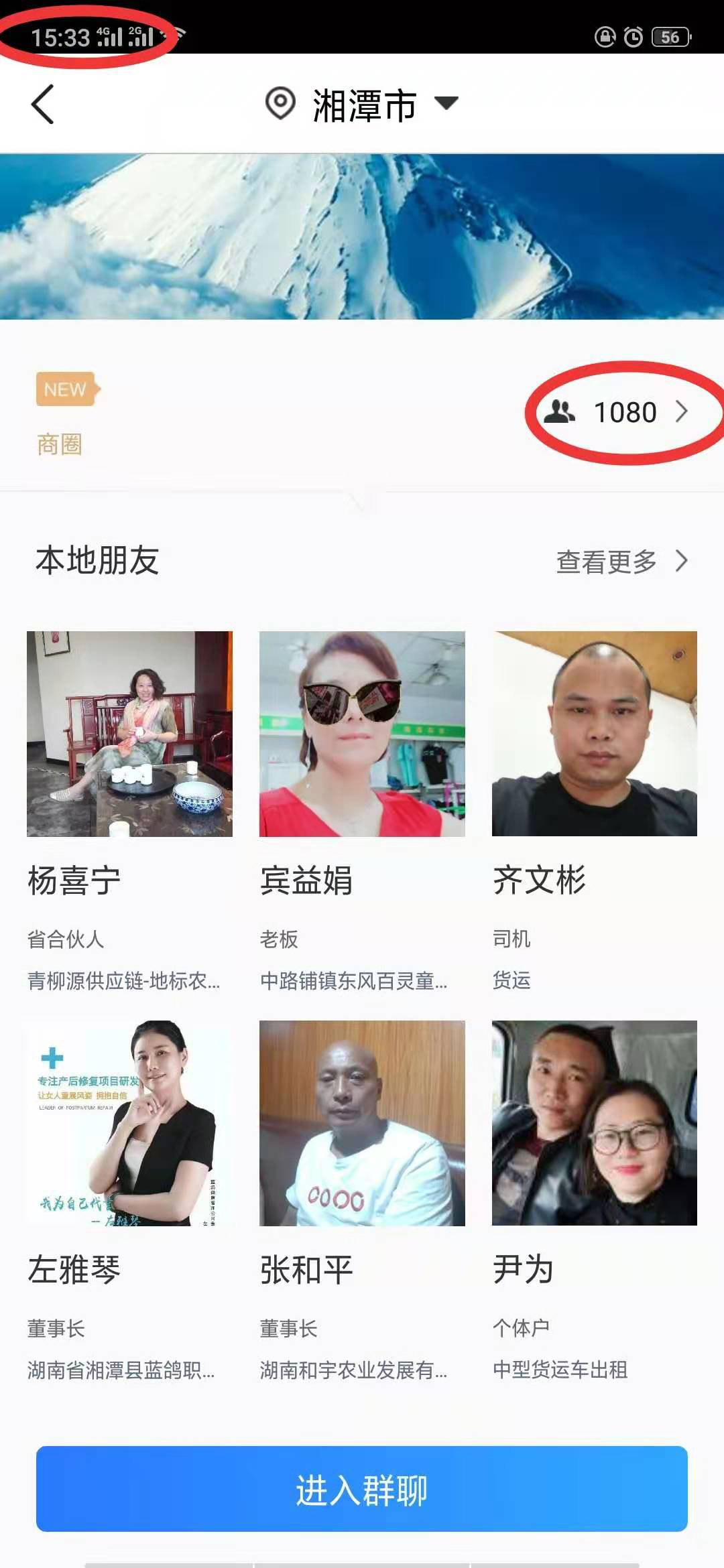
Task: Open the 湘潭市 city dropdown
Action: coord(362,105)
